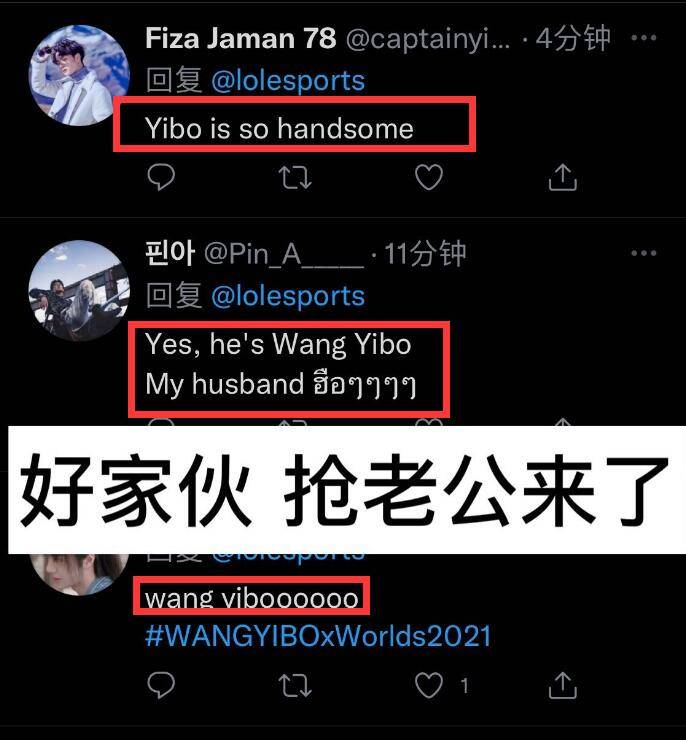Like the "wang yibooooo" tweet

tap(429, 685)
